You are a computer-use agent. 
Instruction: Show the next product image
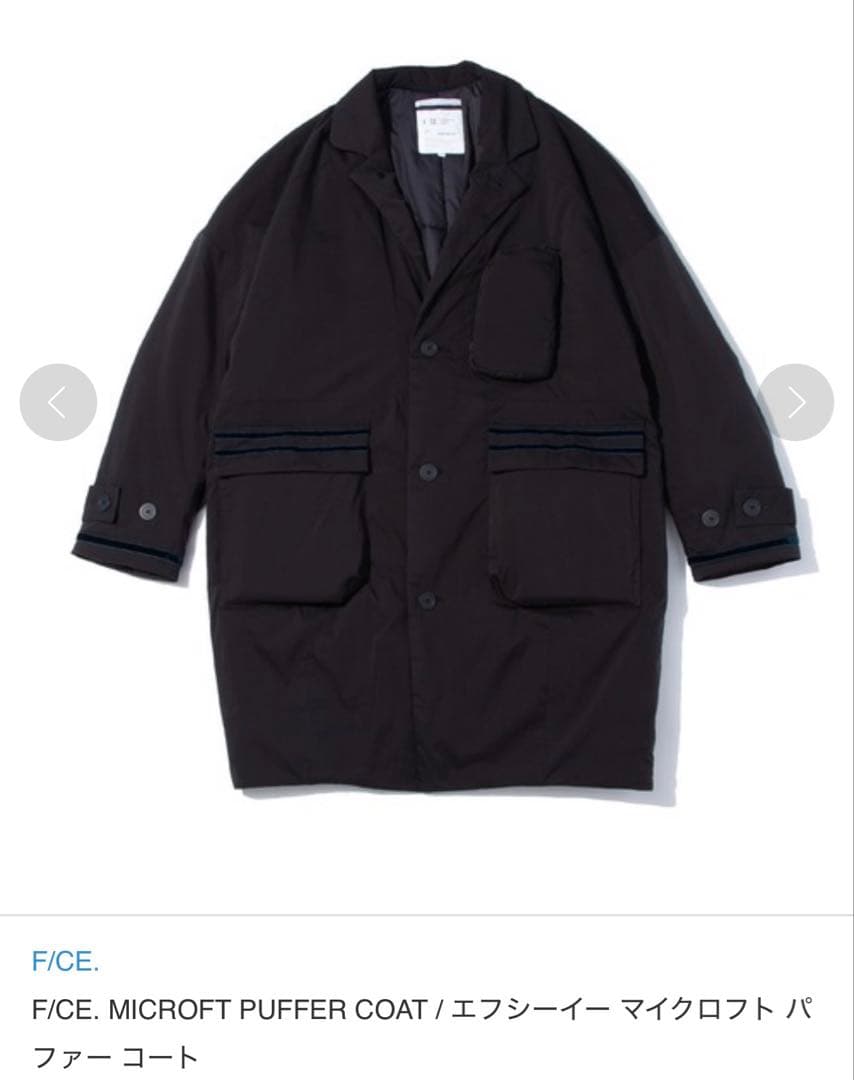[x=796, y=403]
